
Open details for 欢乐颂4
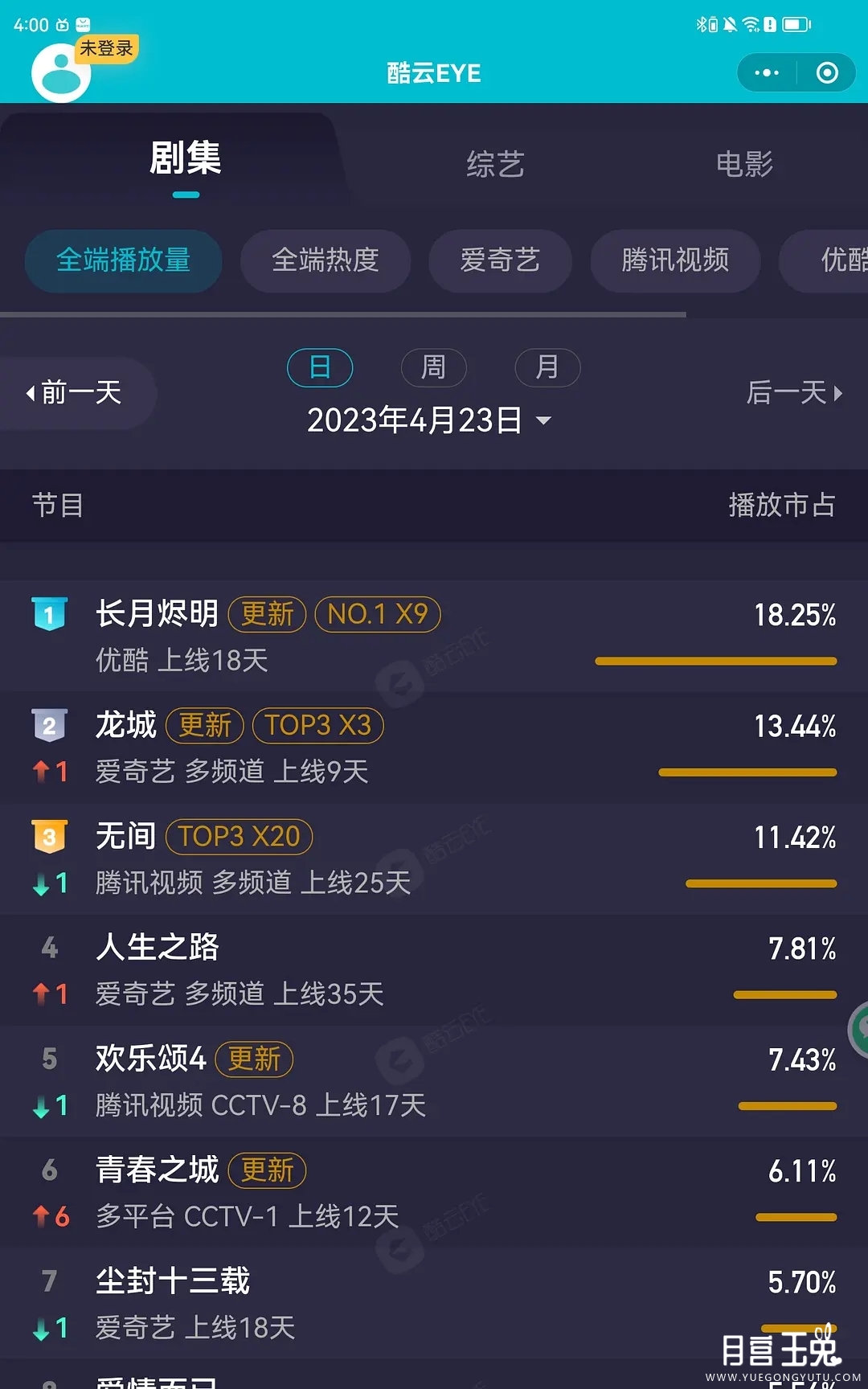151,1059
